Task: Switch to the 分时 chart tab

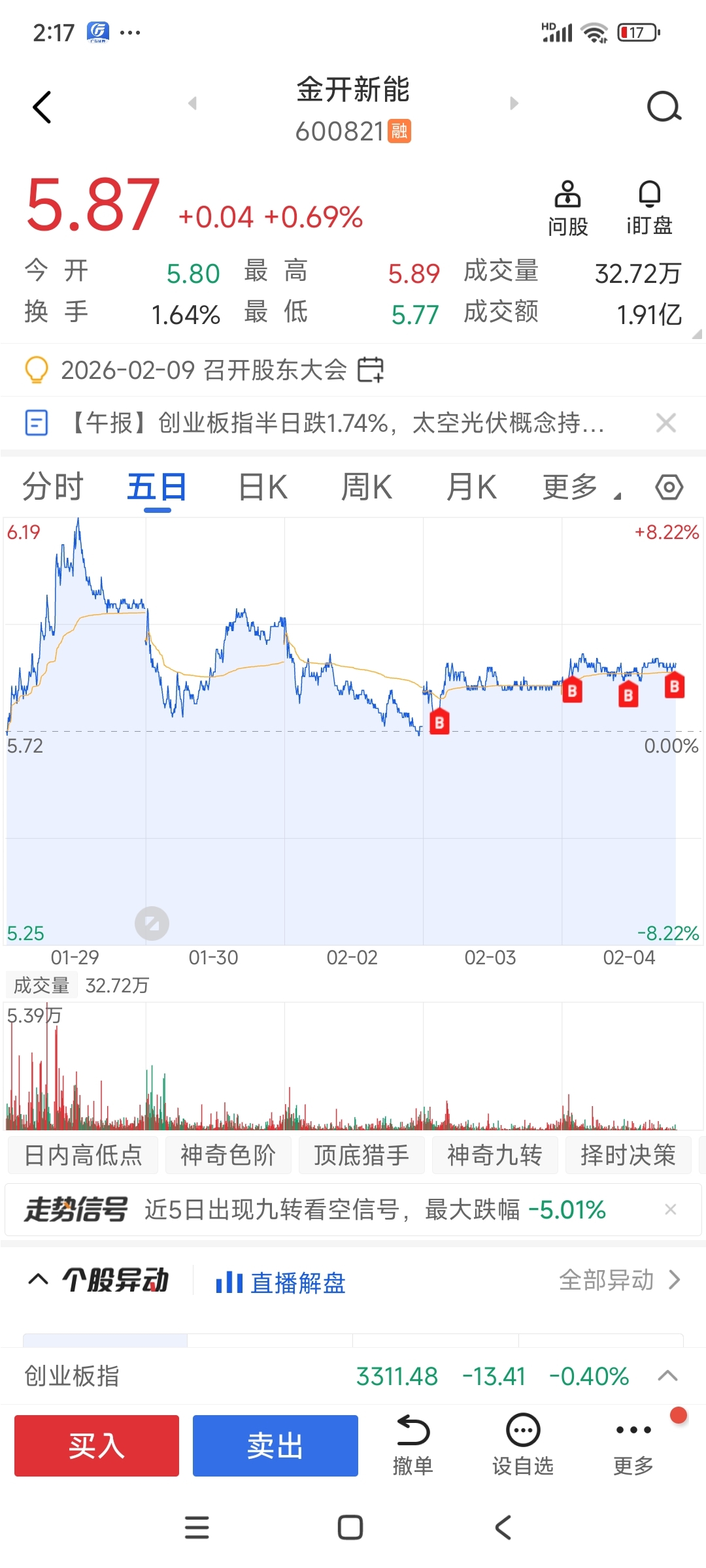Action: (x=52, y=486)
